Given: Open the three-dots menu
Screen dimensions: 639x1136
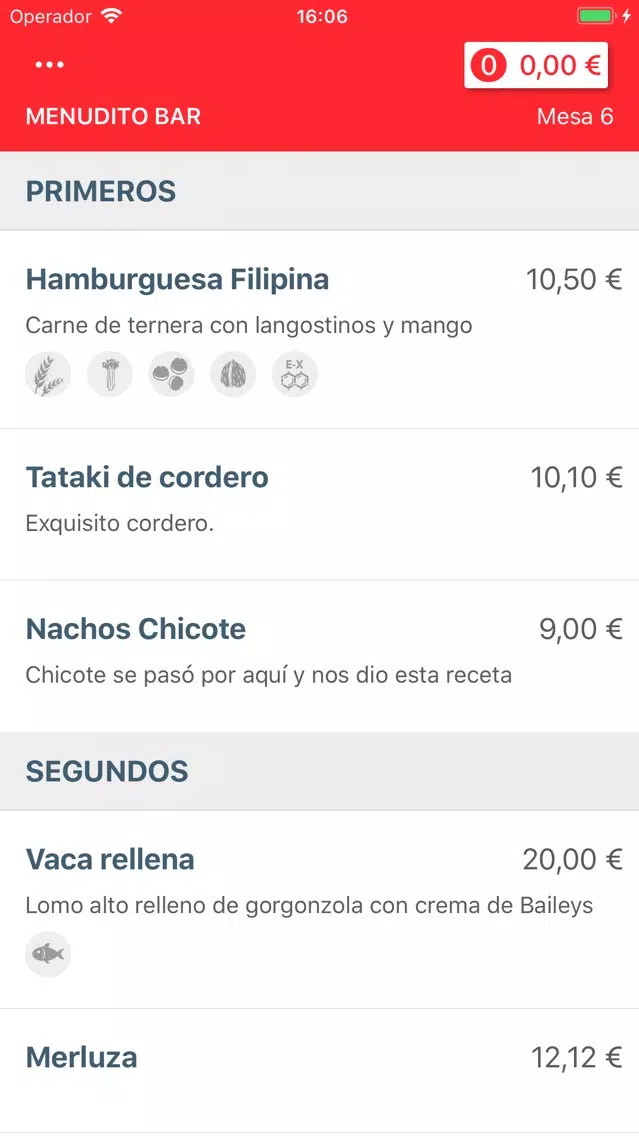Looking at the screenshot, I should tap(49, 65).
